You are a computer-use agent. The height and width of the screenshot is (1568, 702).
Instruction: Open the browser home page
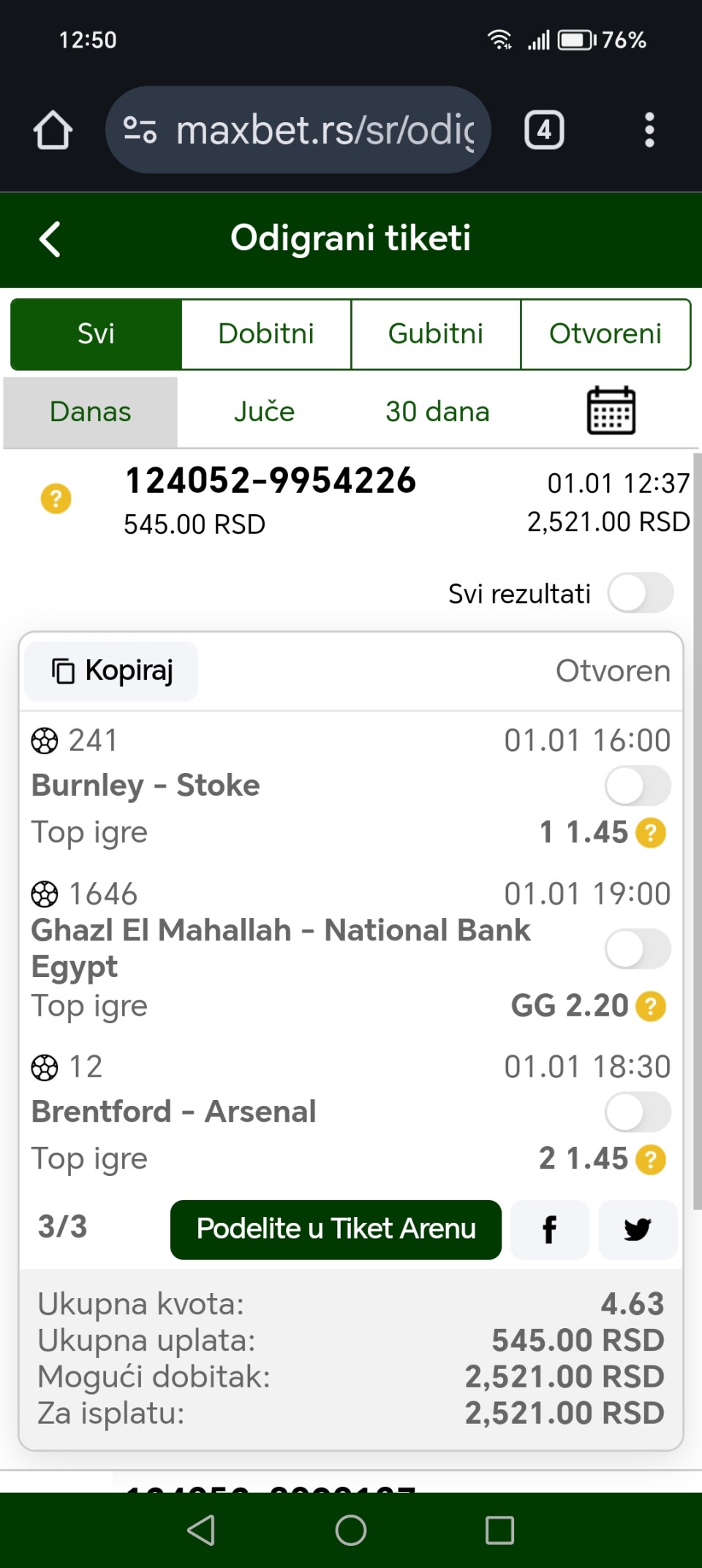53,130
